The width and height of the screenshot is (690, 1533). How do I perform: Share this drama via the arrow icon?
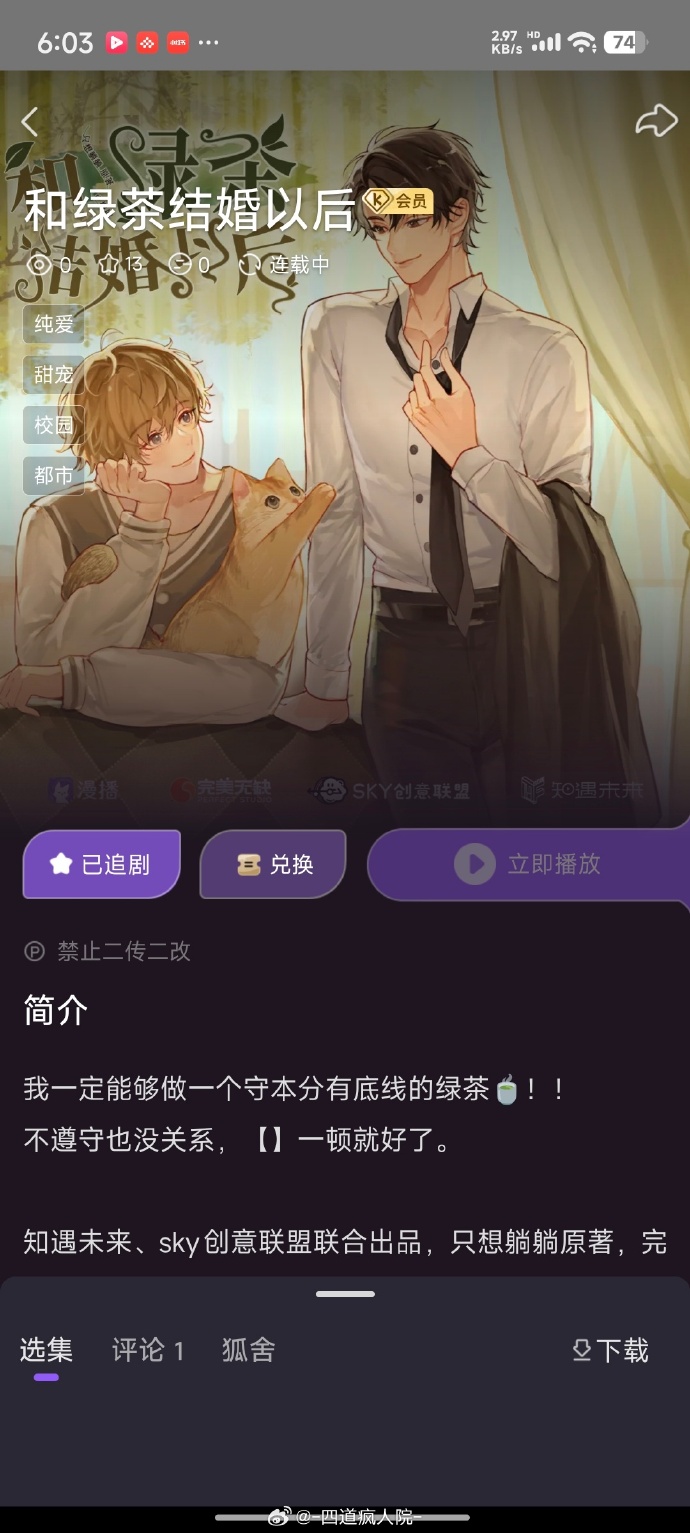tap(656, 122)
